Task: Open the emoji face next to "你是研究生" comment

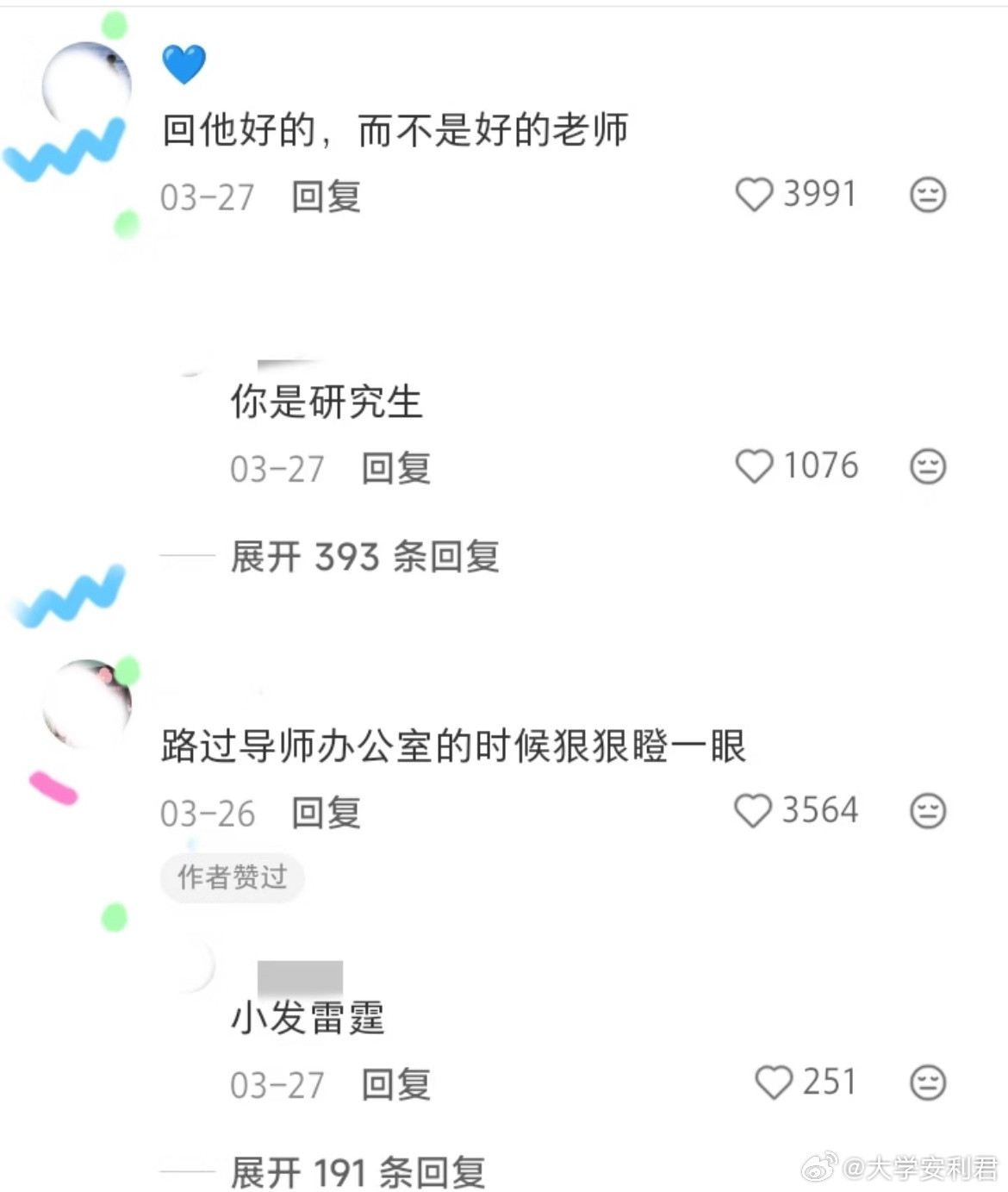Action: point(926,467)
